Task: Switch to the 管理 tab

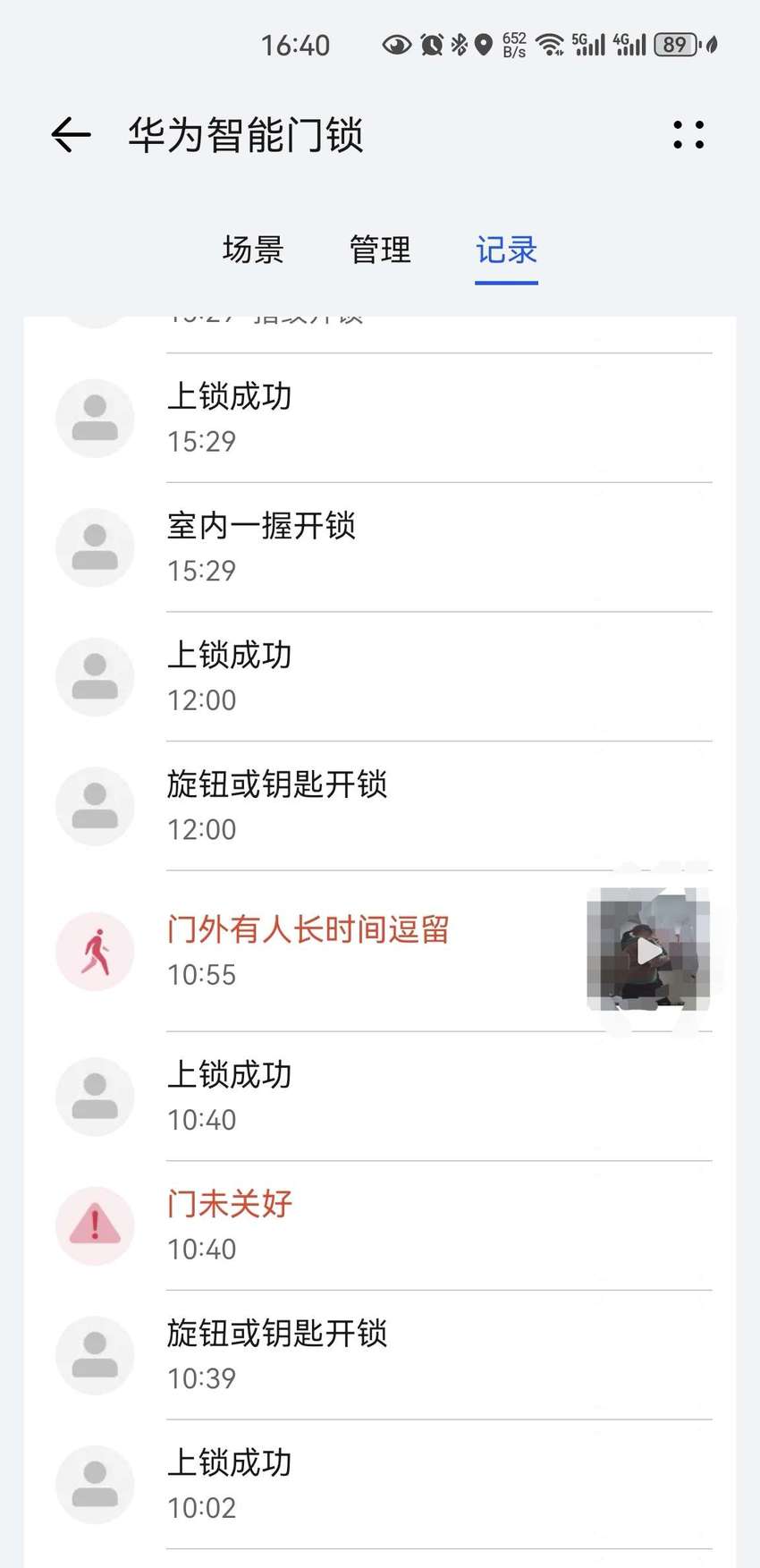Action: click(380, 250)
